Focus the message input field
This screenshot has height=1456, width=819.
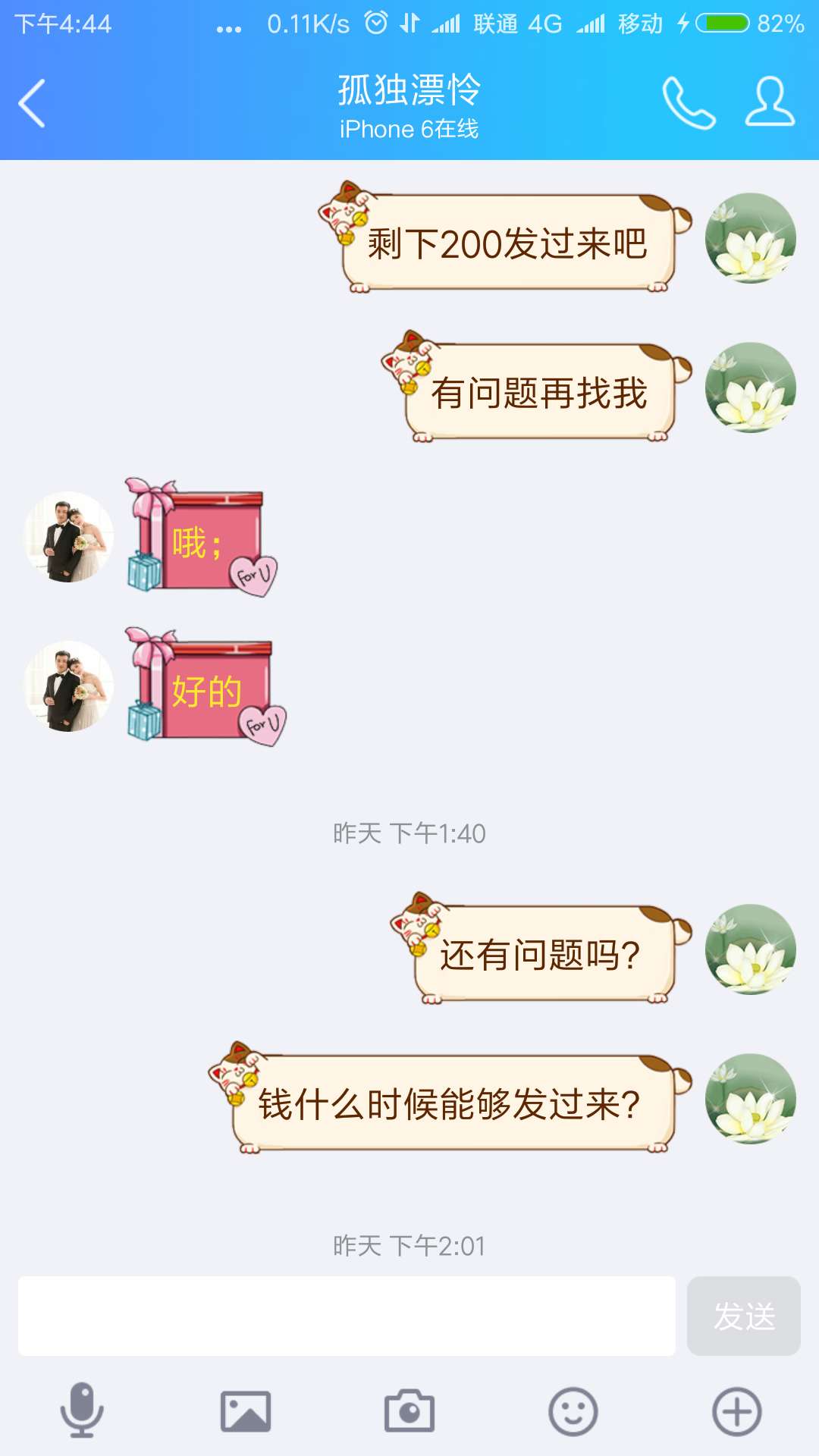347,1316
